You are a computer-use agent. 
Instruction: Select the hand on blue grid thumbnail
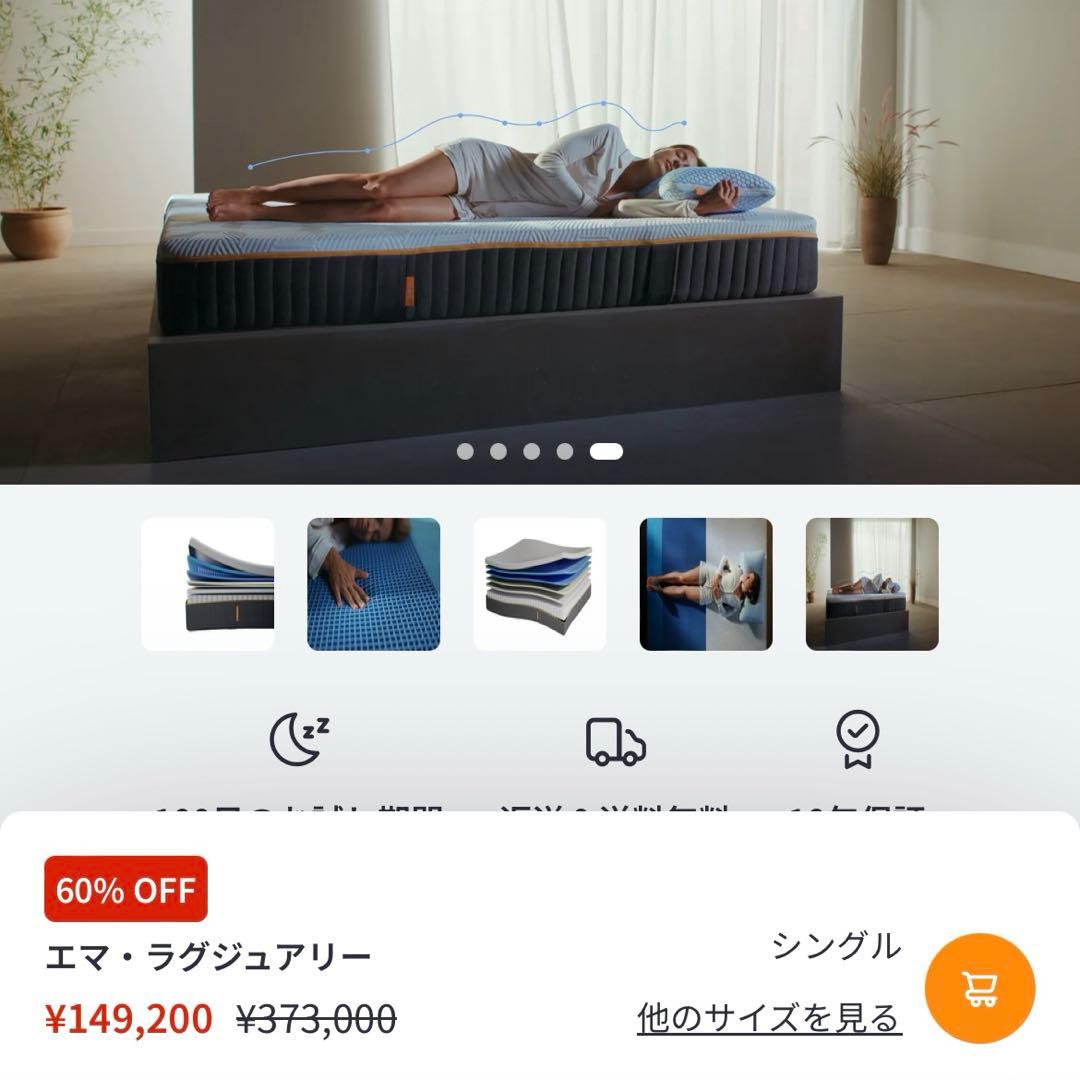tap(374, 584)
